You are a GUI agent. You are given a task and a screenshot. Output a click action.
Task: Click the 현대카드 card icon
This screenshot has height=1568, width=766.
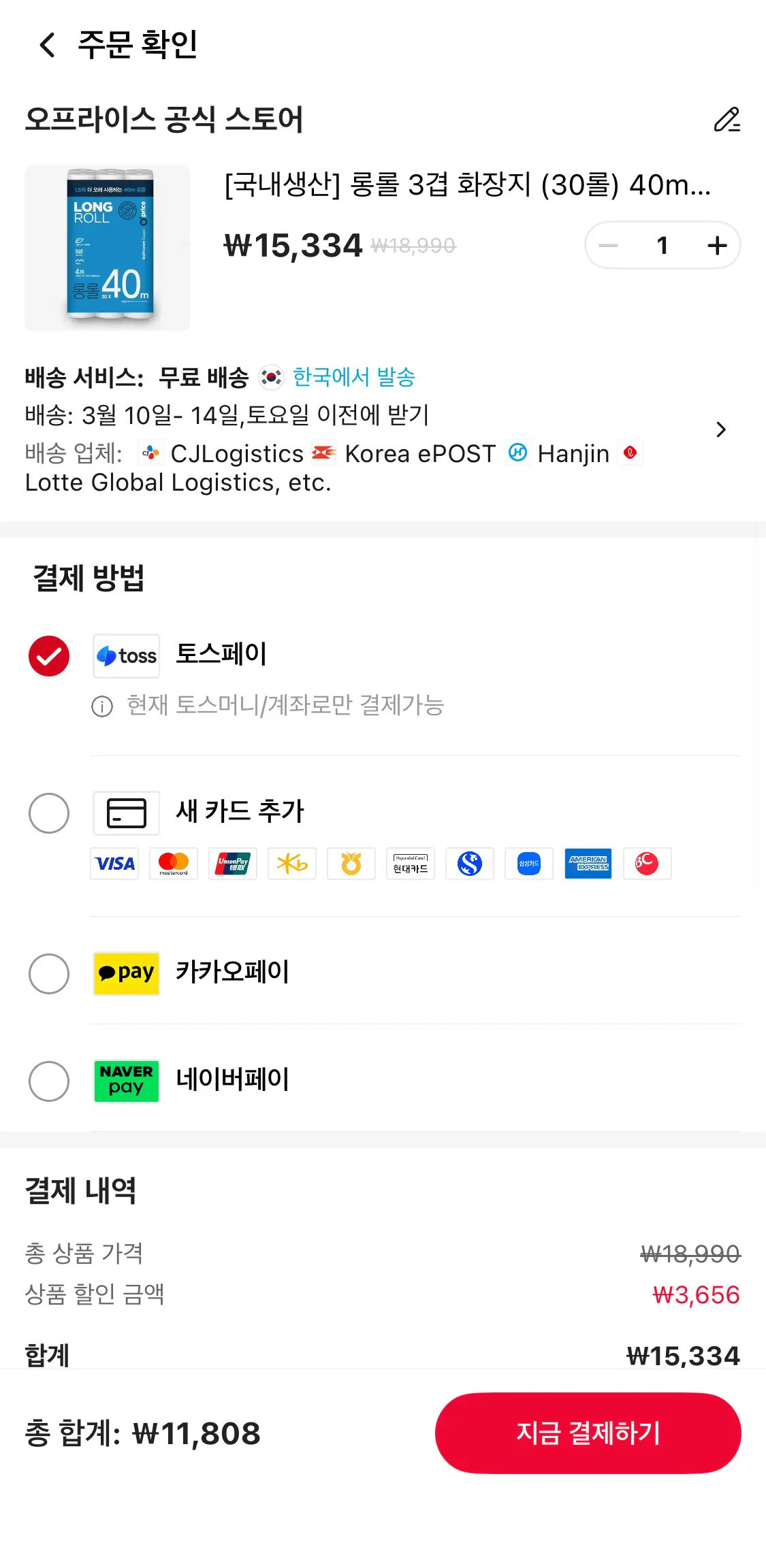pyautogui.click(x=410, y=864)
